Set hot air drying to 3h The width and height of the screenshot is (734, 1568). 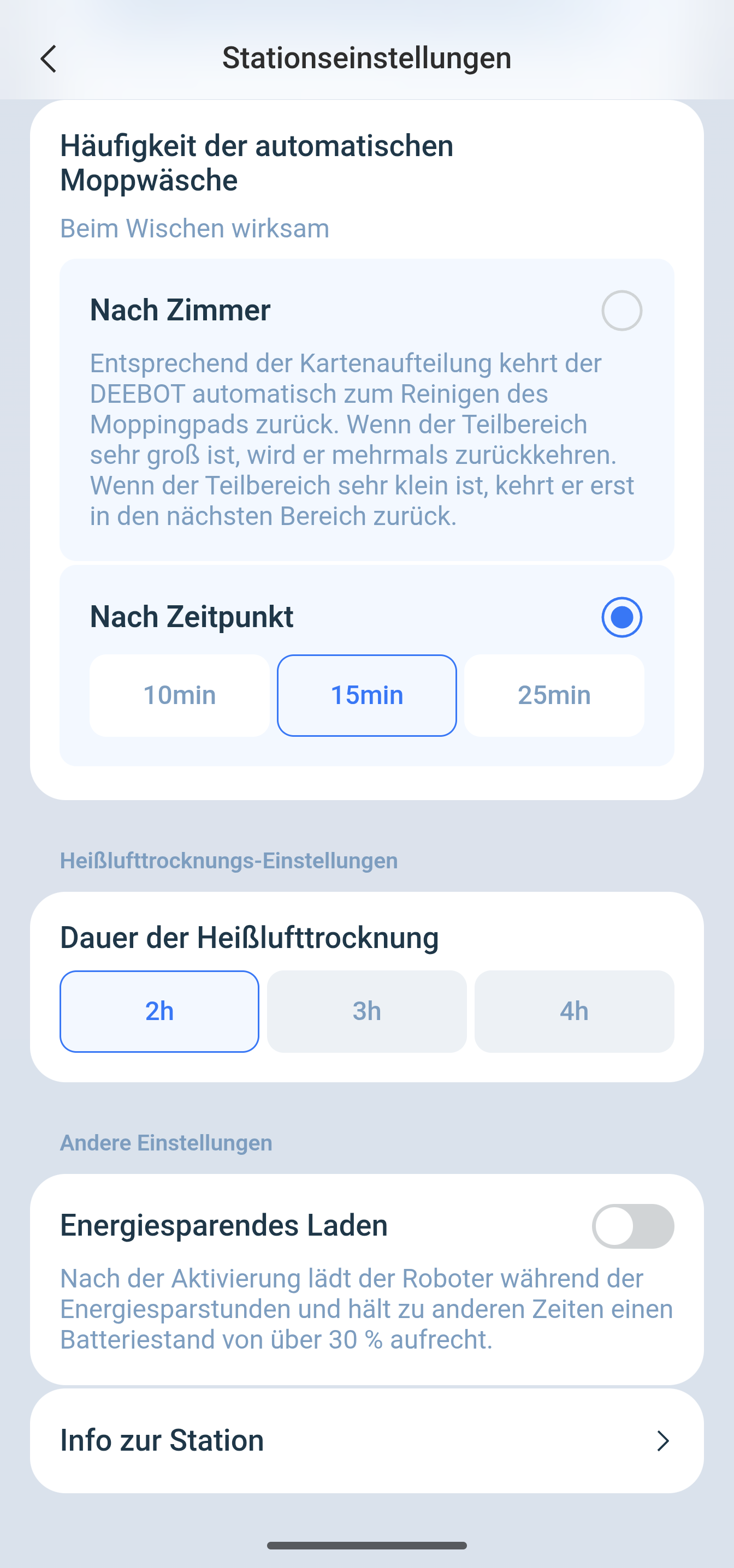(366, 1011)
